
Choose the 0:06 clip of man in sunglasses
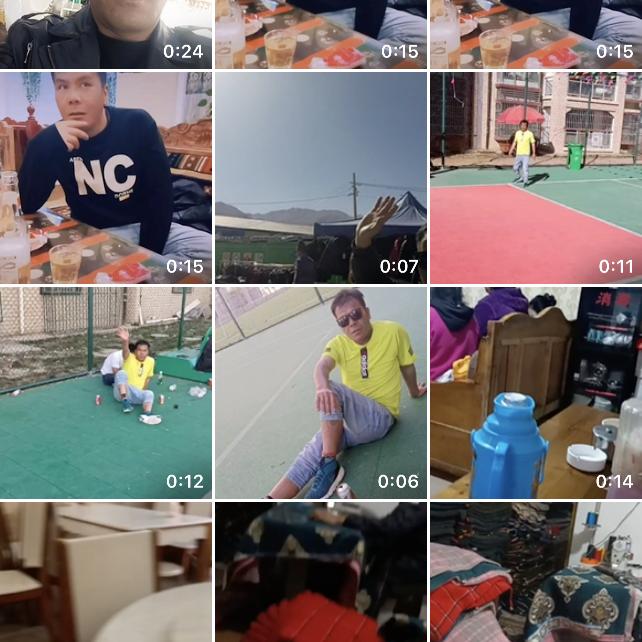click(x=320, y=392)
